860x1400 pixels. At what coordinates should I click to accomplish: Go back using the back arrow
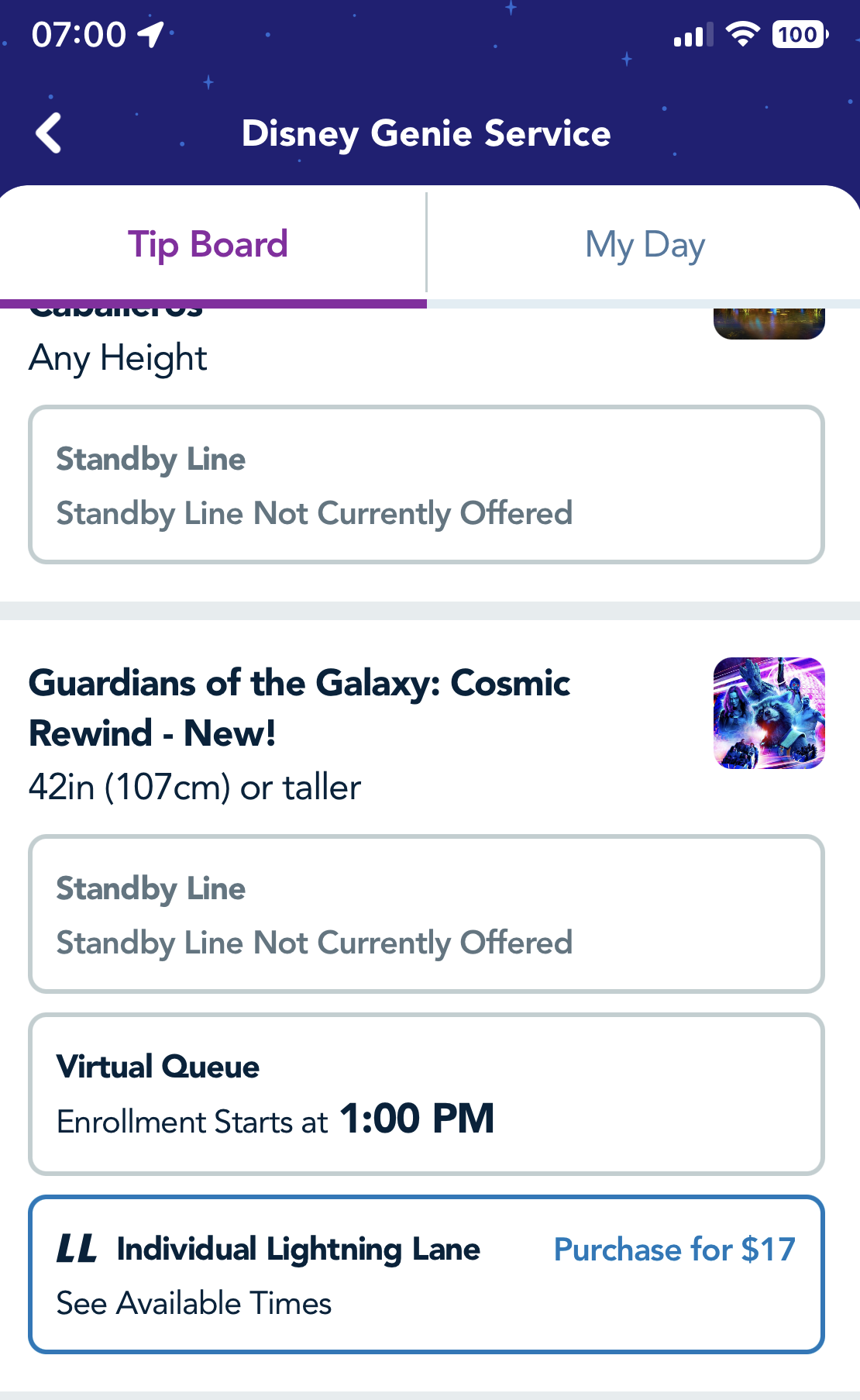[x=49, y=133]
